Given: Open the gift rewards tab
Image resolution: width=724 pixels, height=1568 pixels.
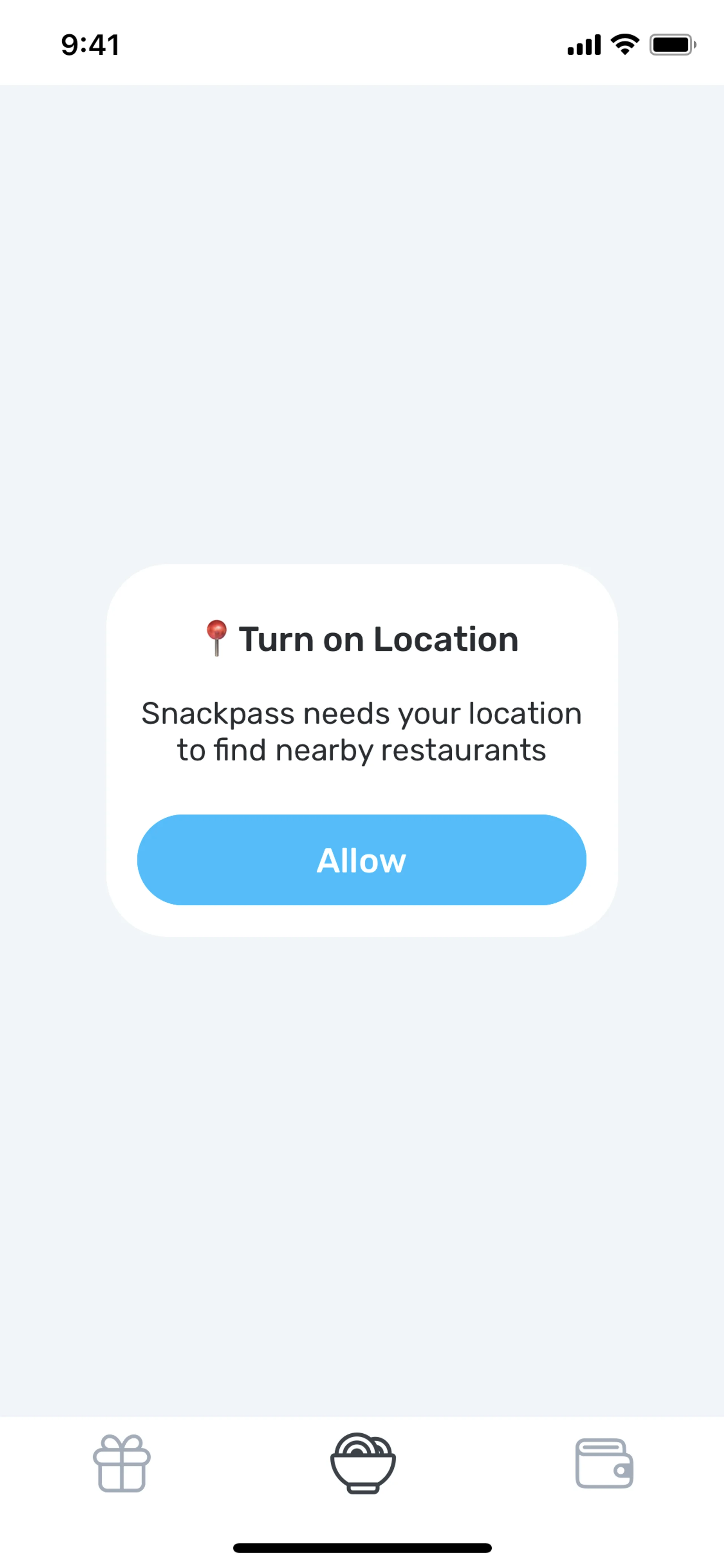Looking at the screenshot, I should [x=122, y=1463].
